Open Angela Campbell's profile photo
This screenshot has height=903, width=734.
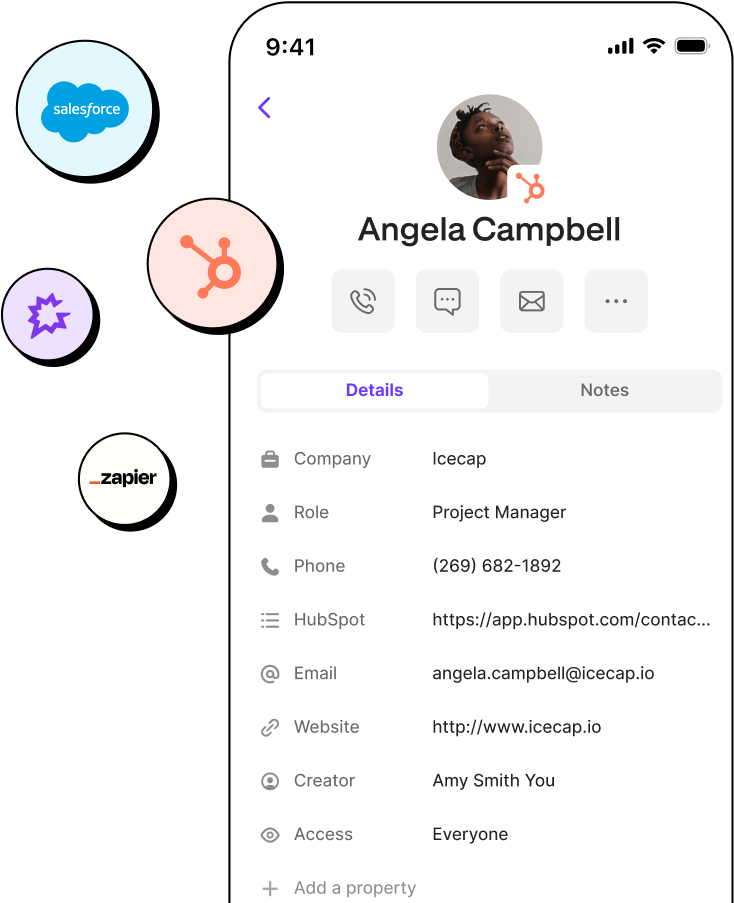tap(489, 146)
